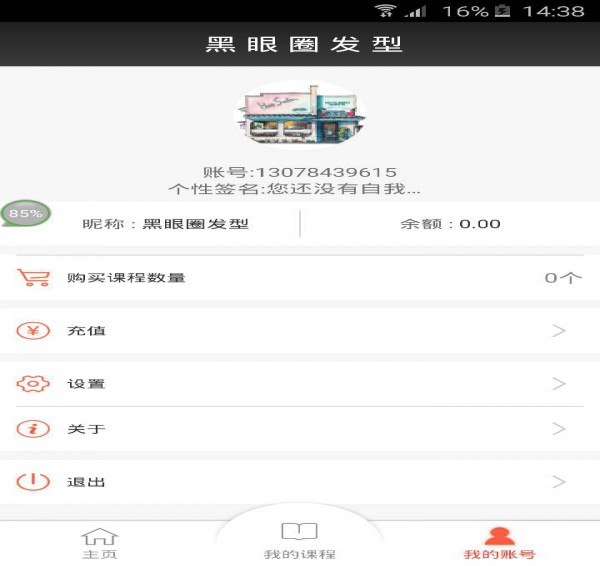Tap the profile avatar picture
600x566 pixels.
(300, 116)
